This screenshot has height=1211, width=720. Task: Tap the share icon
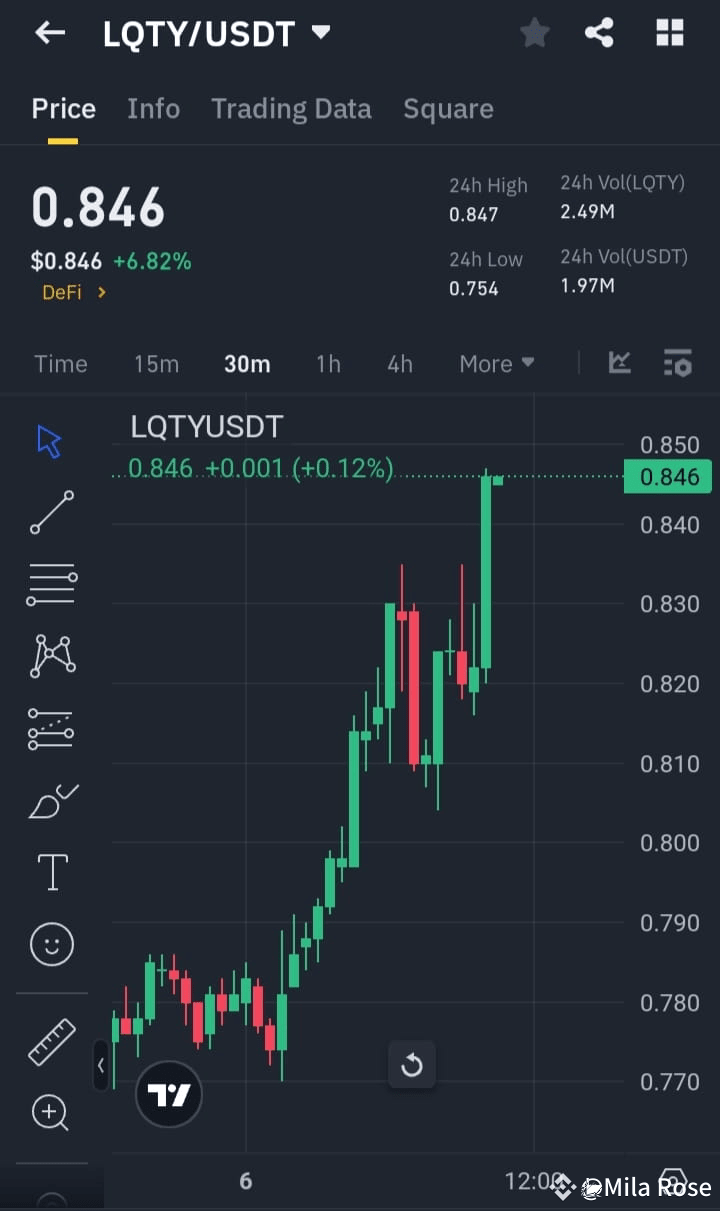pyautogui.click(x=599, y=33)
